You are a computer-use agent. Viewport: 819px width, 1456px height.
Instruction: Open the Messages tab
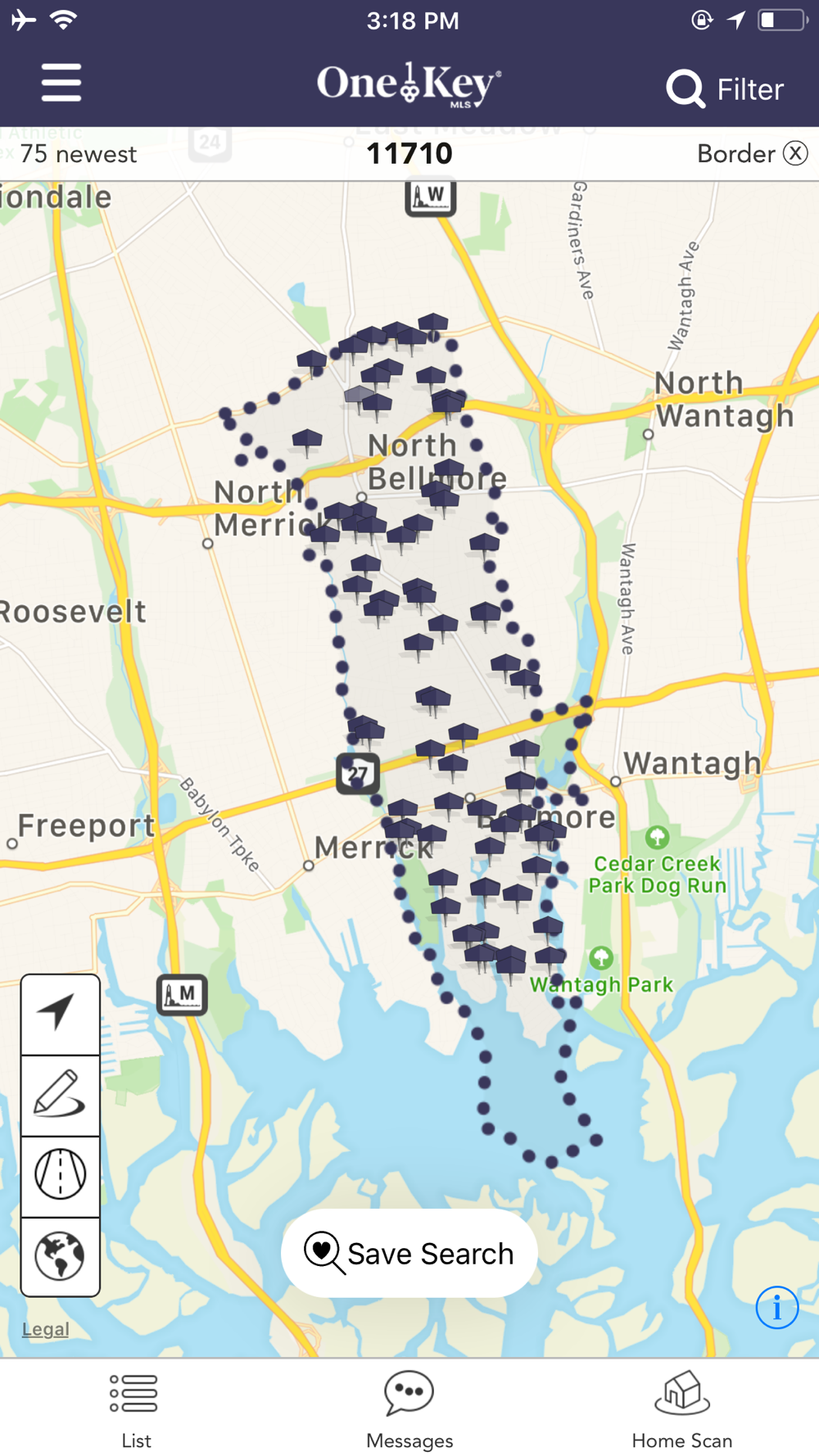409,1410
